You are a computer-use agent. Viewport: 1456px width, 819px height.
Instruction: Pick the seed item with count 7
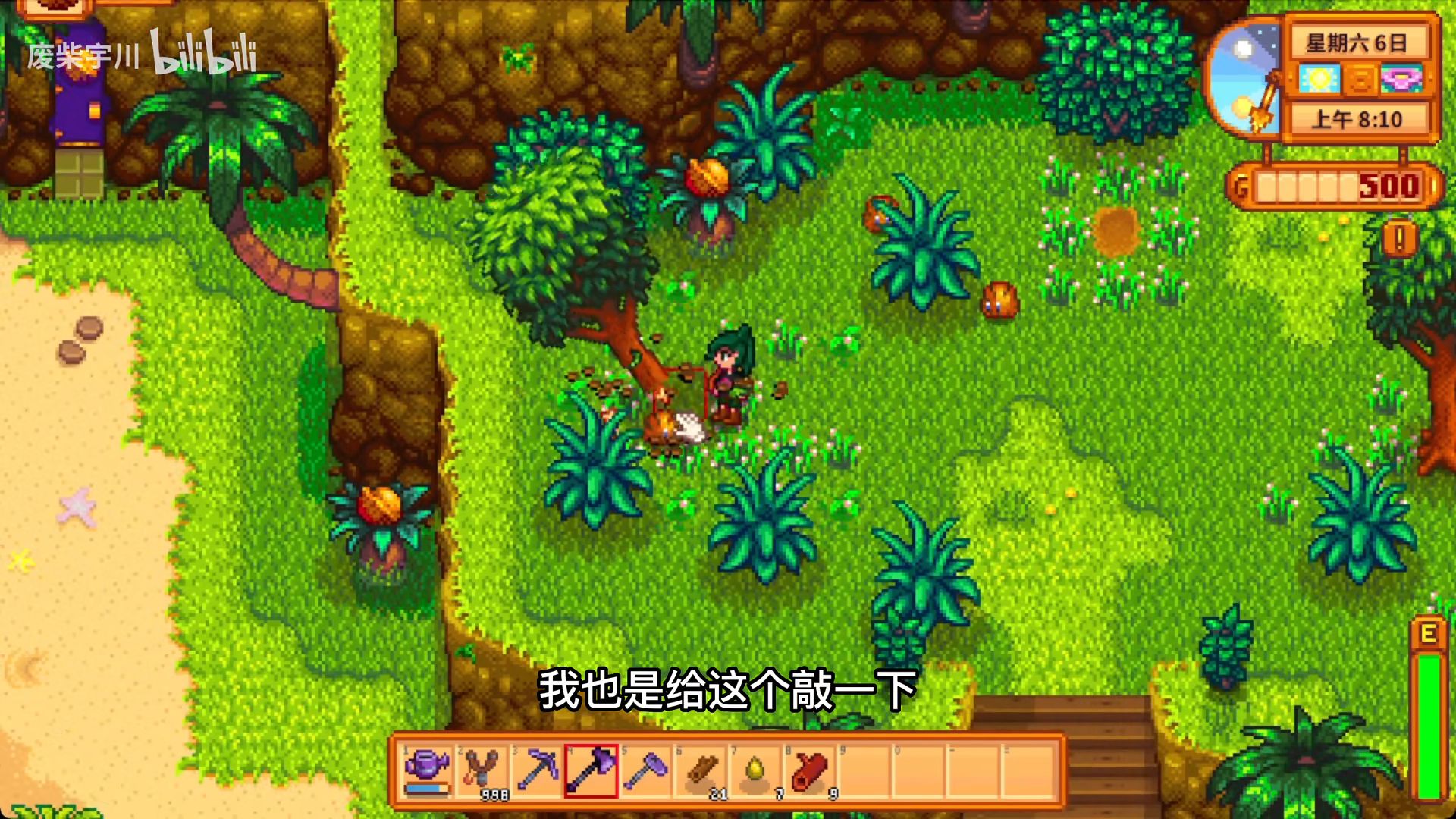[756, 770]
